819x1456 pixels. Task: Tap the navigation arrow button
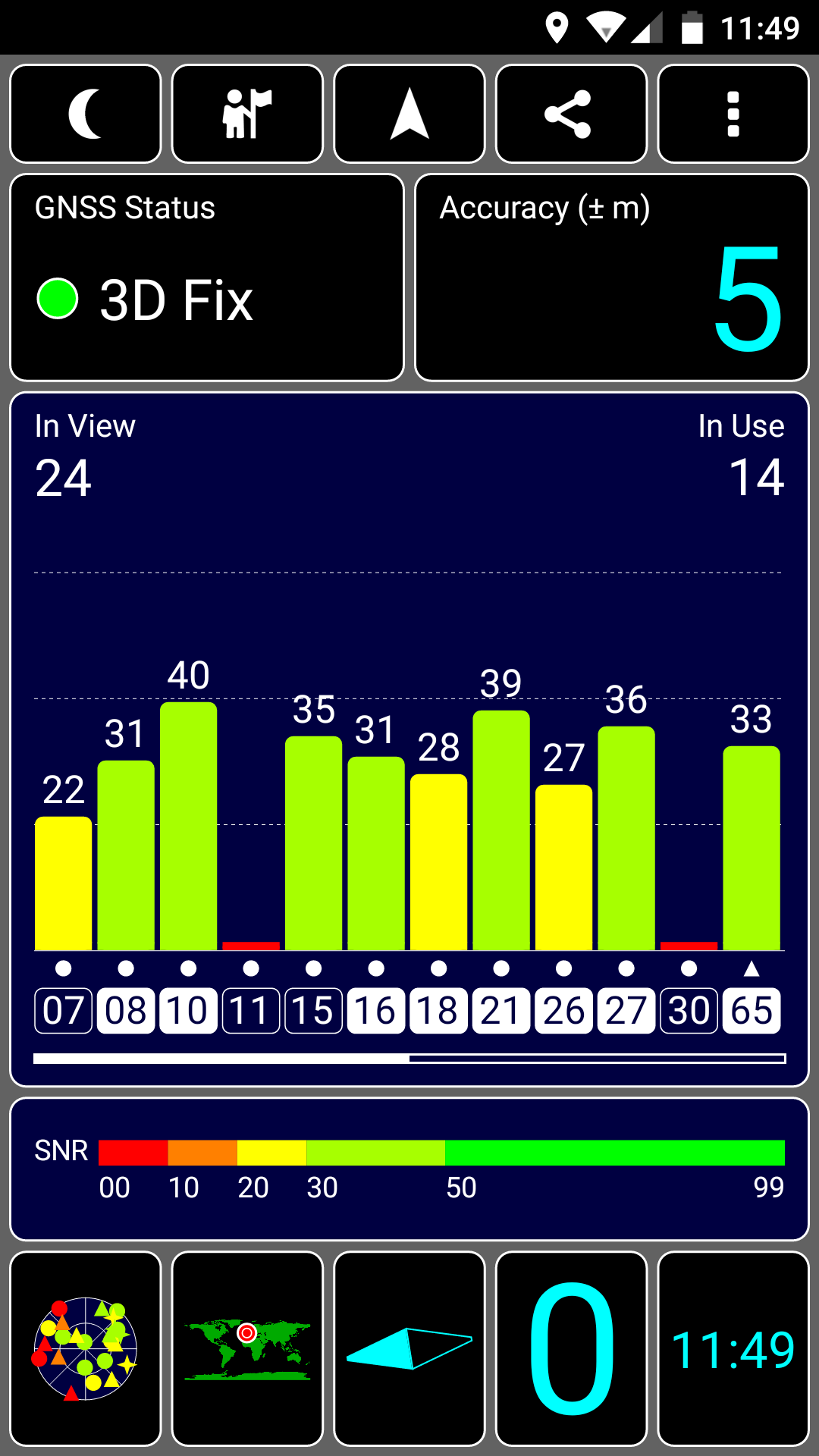point(409,114)
